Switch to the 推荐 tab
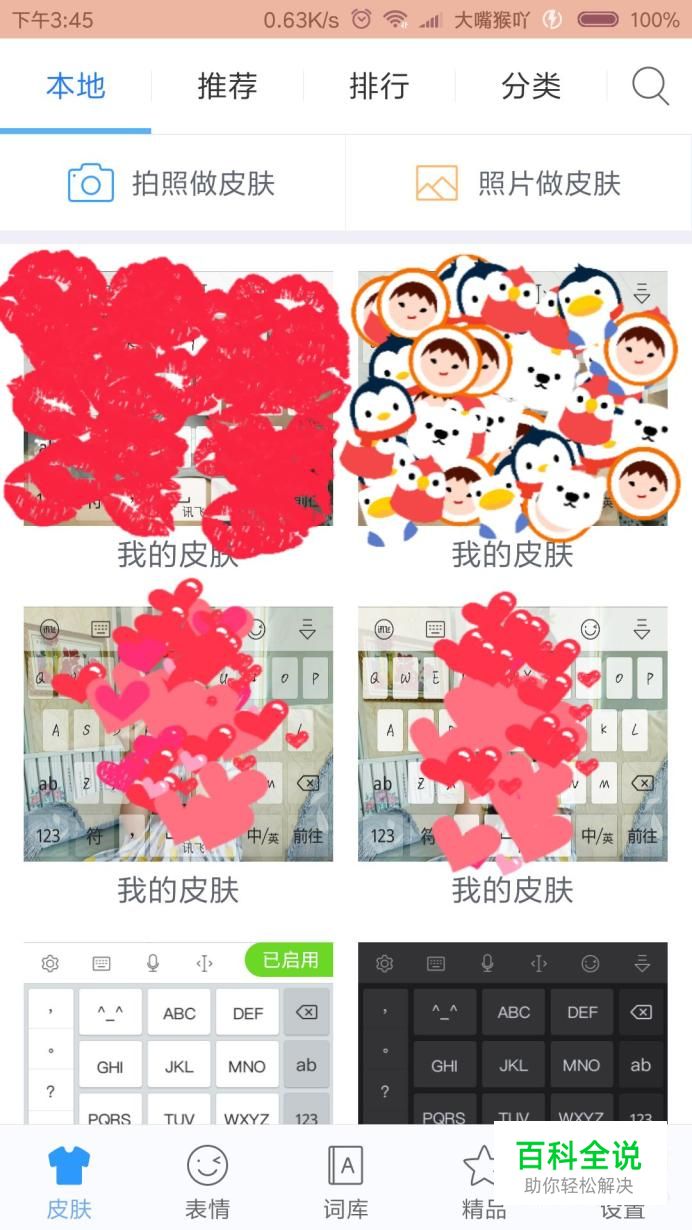Viewport: 692px width, 1230px height. pos(227,86)
